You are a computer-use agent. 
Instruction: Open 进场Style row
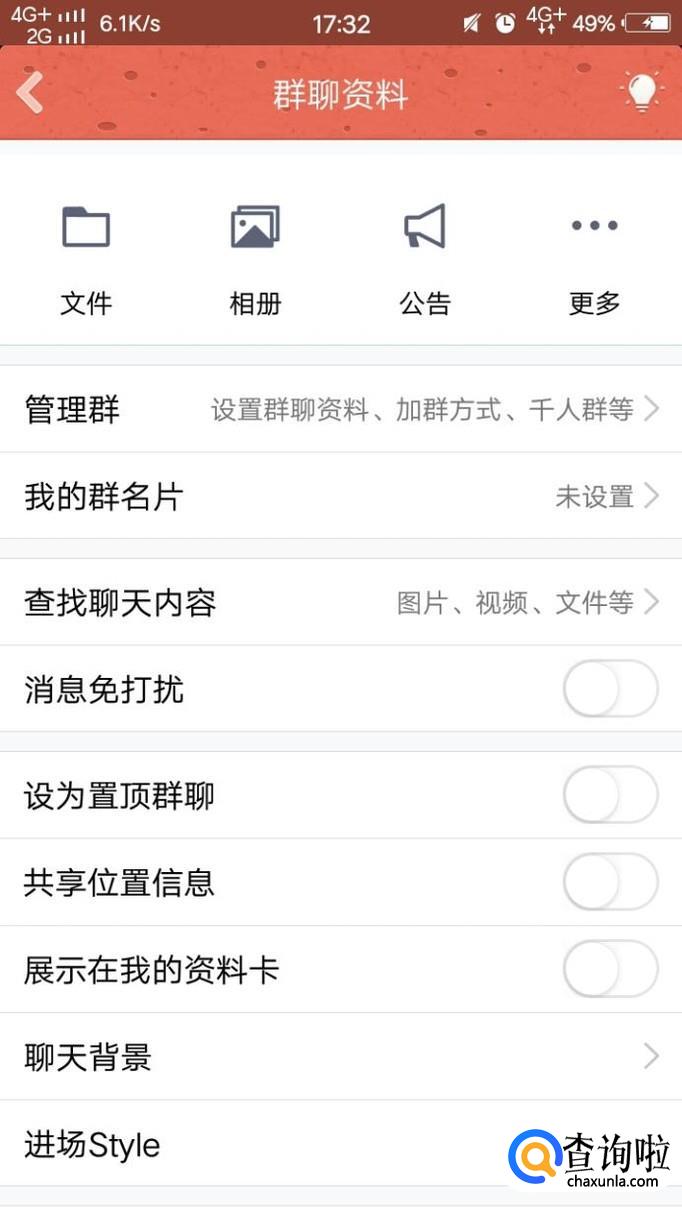250,1144
